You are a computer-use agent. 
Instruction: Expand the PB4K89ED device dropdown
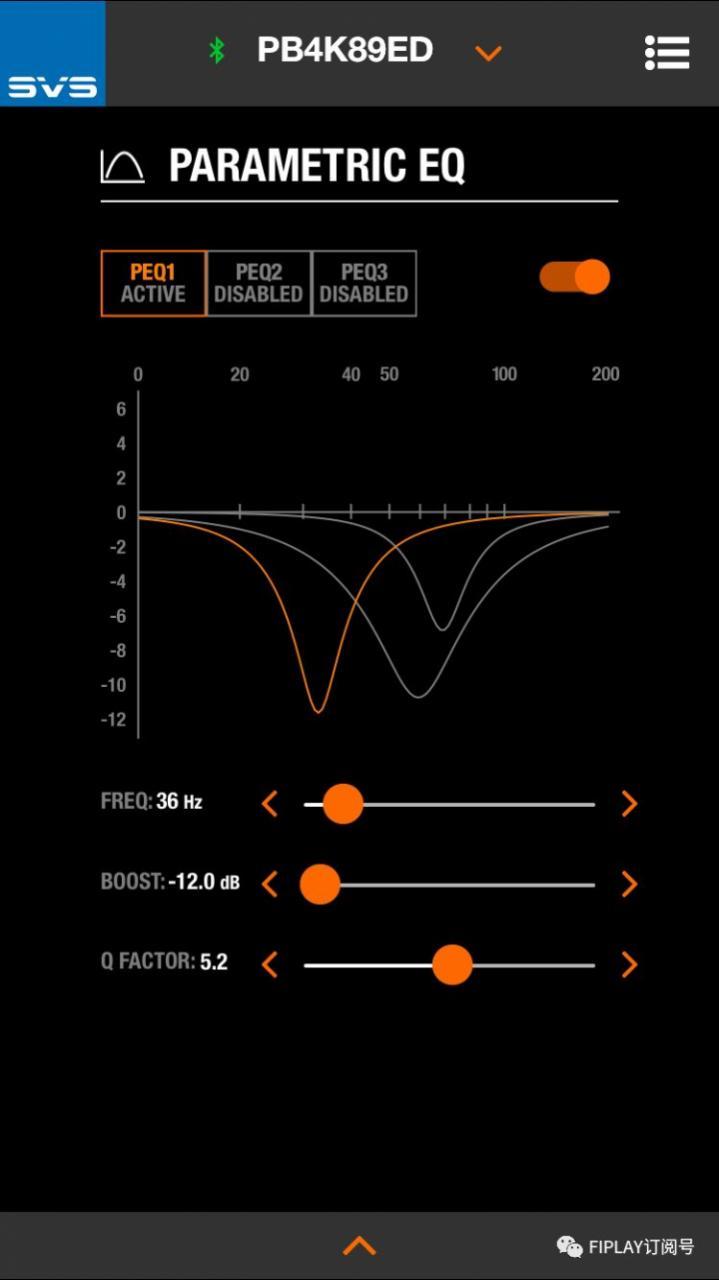pyautogui.click(x=488, y=53)
